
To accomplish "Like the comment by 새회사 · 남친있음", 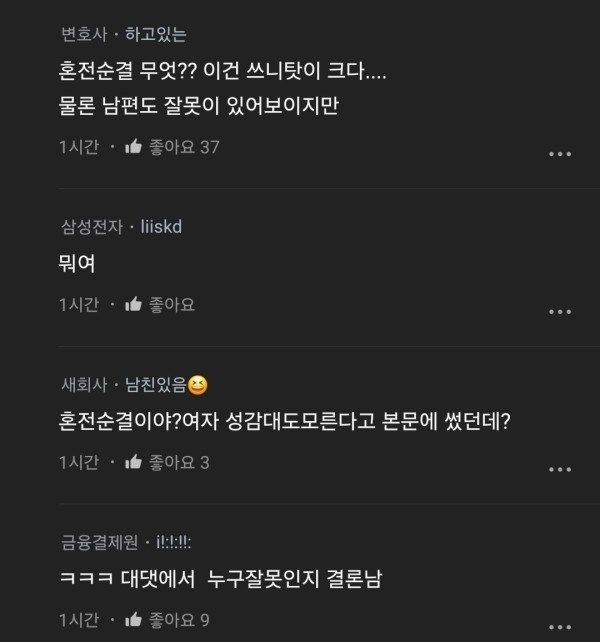I will coord(133,462).
